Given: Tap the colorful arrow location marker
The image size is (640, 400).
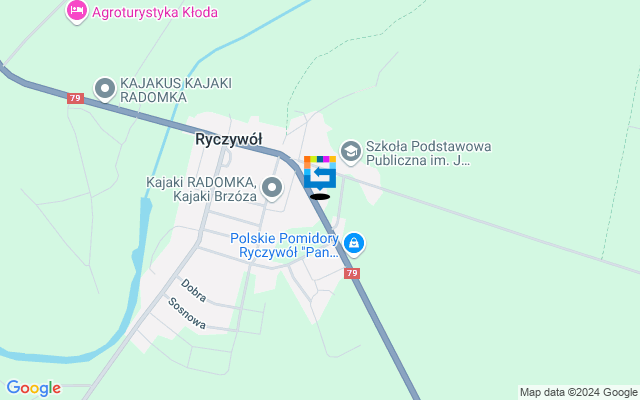Looking at the screenshot, I should pyautogui.click(x=320, y=174).
